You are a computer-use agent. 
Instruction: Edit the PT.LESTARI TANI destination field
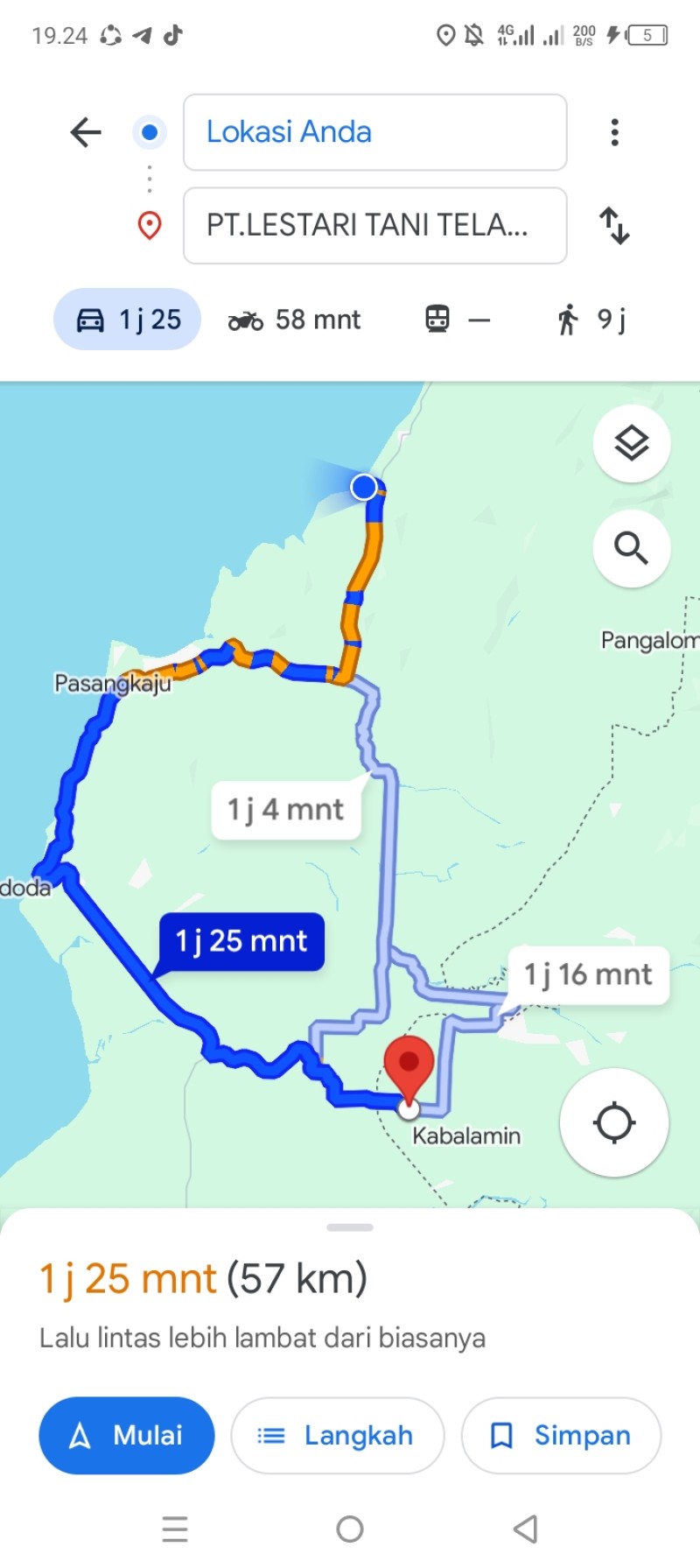coord(374,225)
